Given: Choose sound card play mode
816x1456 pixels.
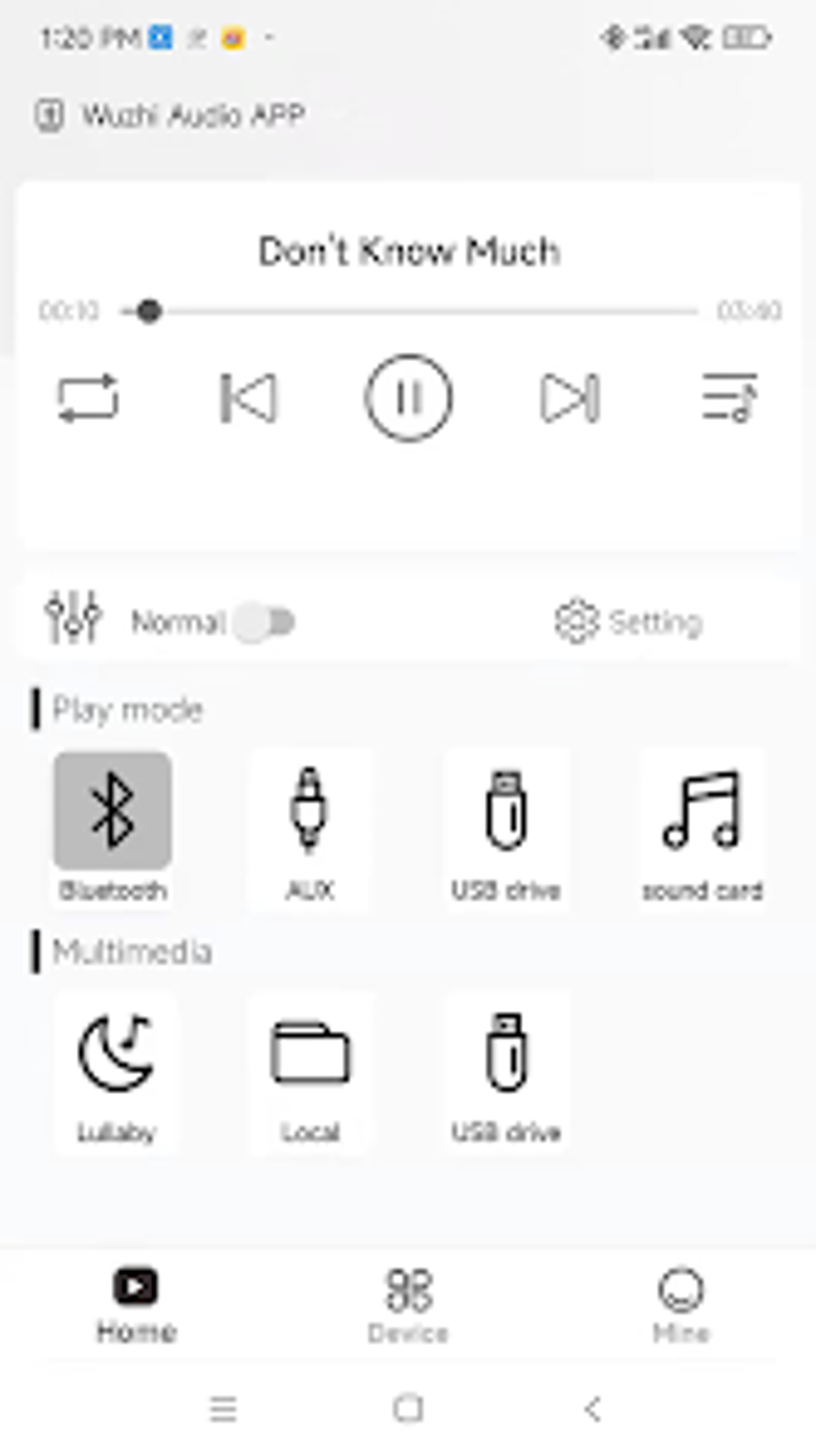Looking at the screenshot, I should 702,816.
